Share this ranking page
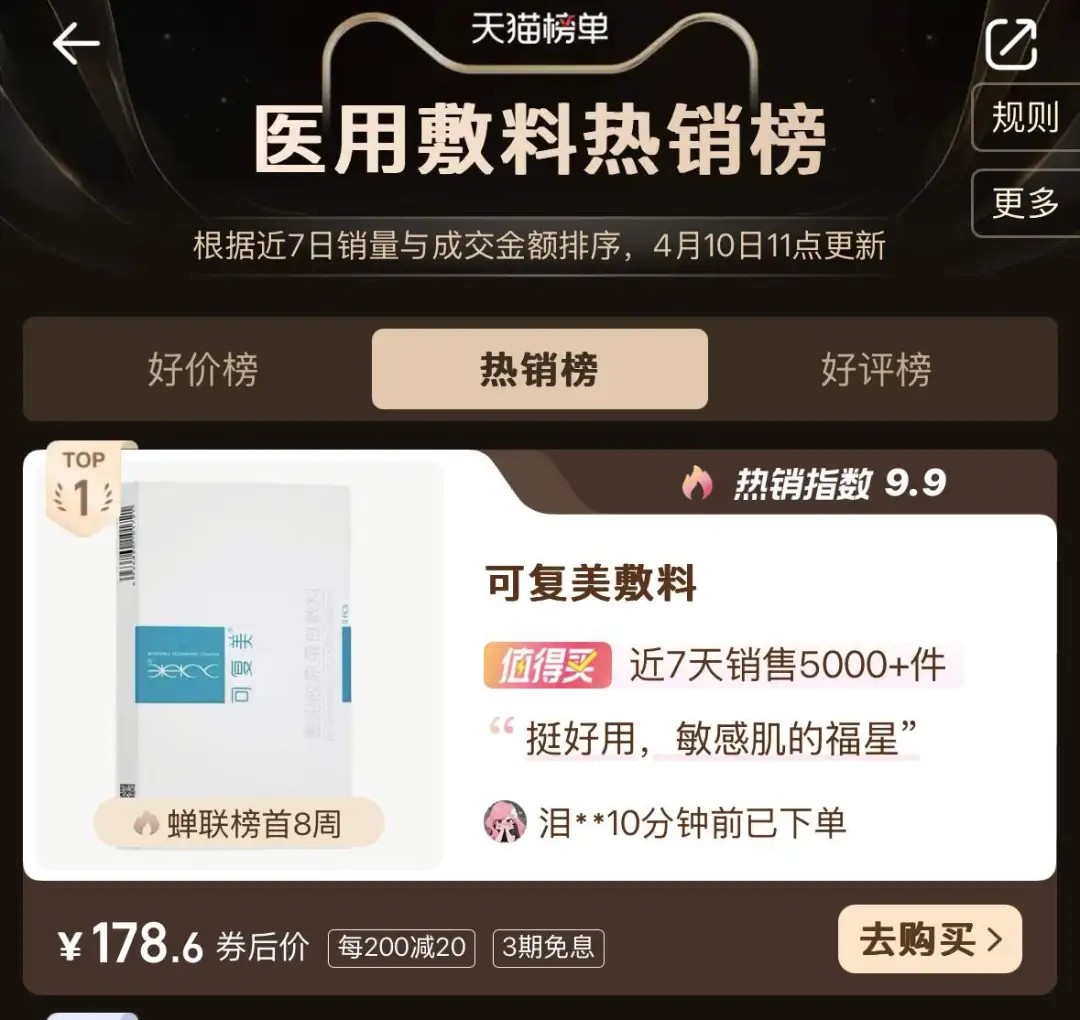The width and height of the screenshot is (1080, 1020). [x=1011, y=45]
